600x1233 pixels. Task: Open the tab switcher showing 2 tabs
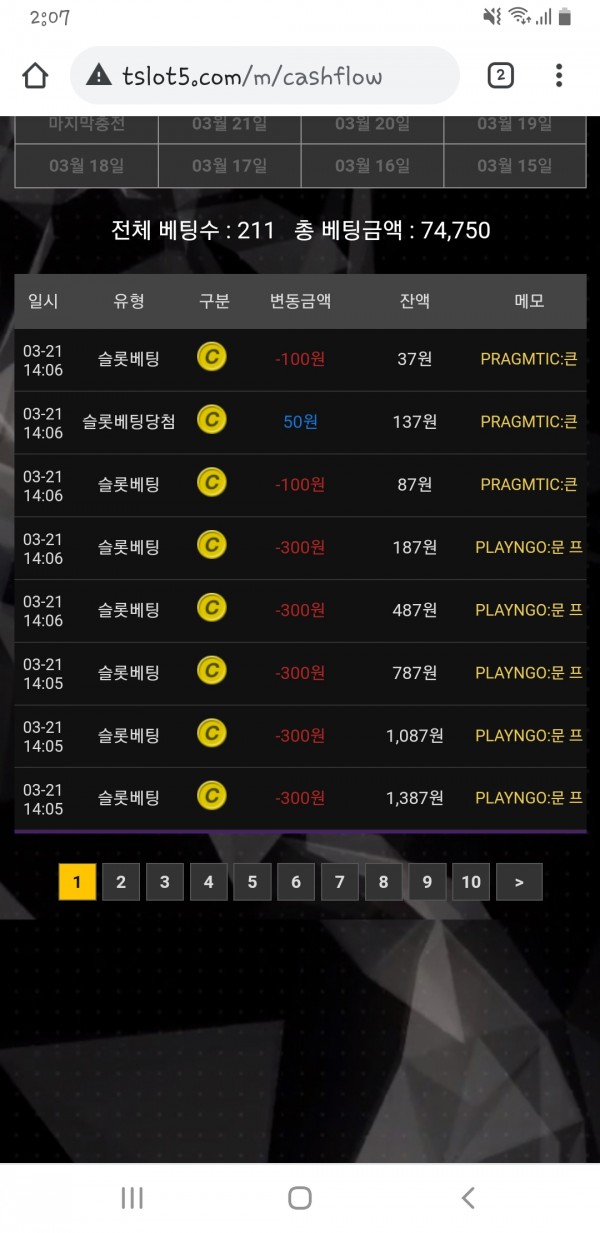(500, 75)
